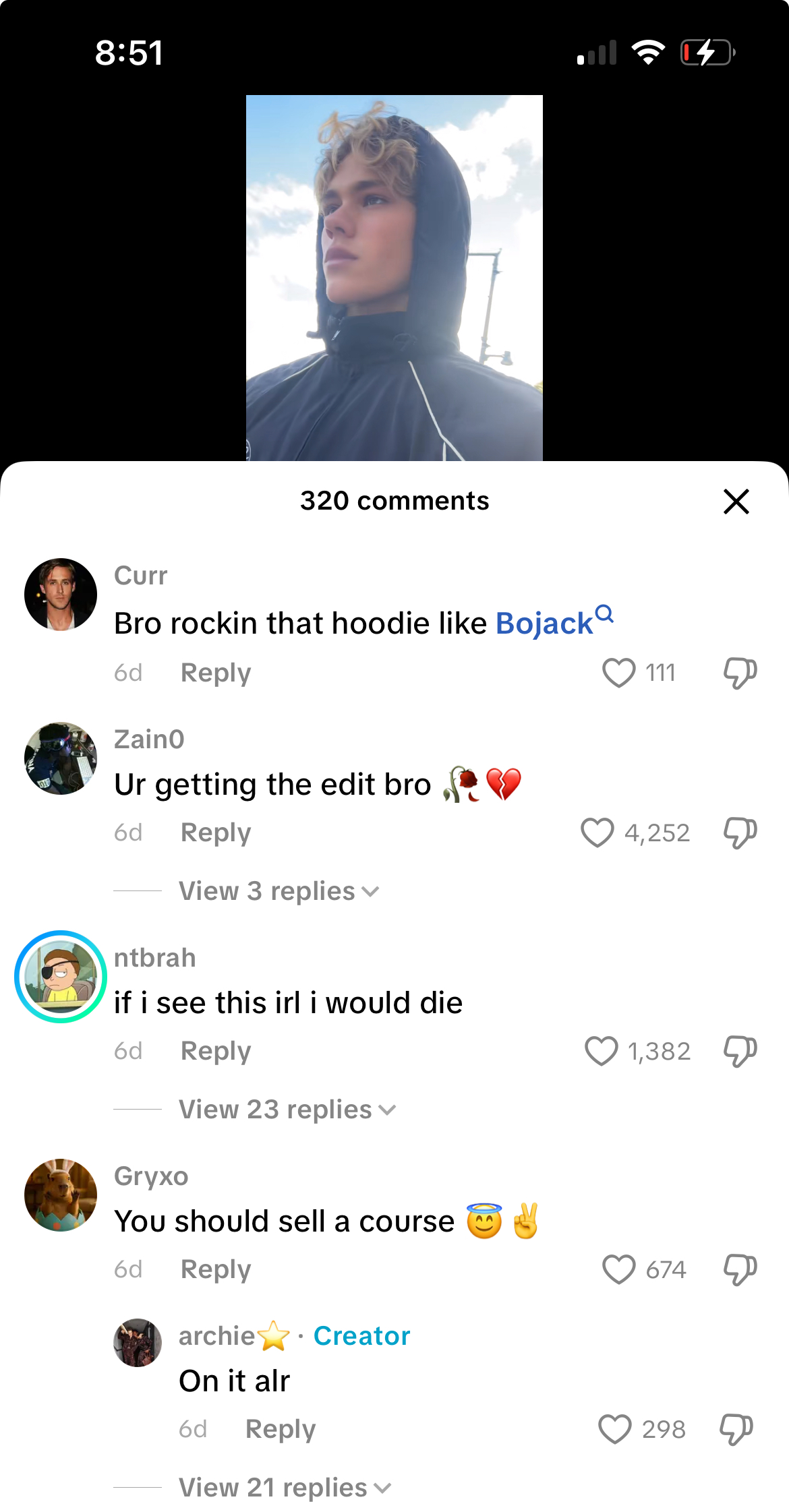This screenshot has width=789, height=1512.
Task: Like Zain0's comment
Action: (597, 833)
